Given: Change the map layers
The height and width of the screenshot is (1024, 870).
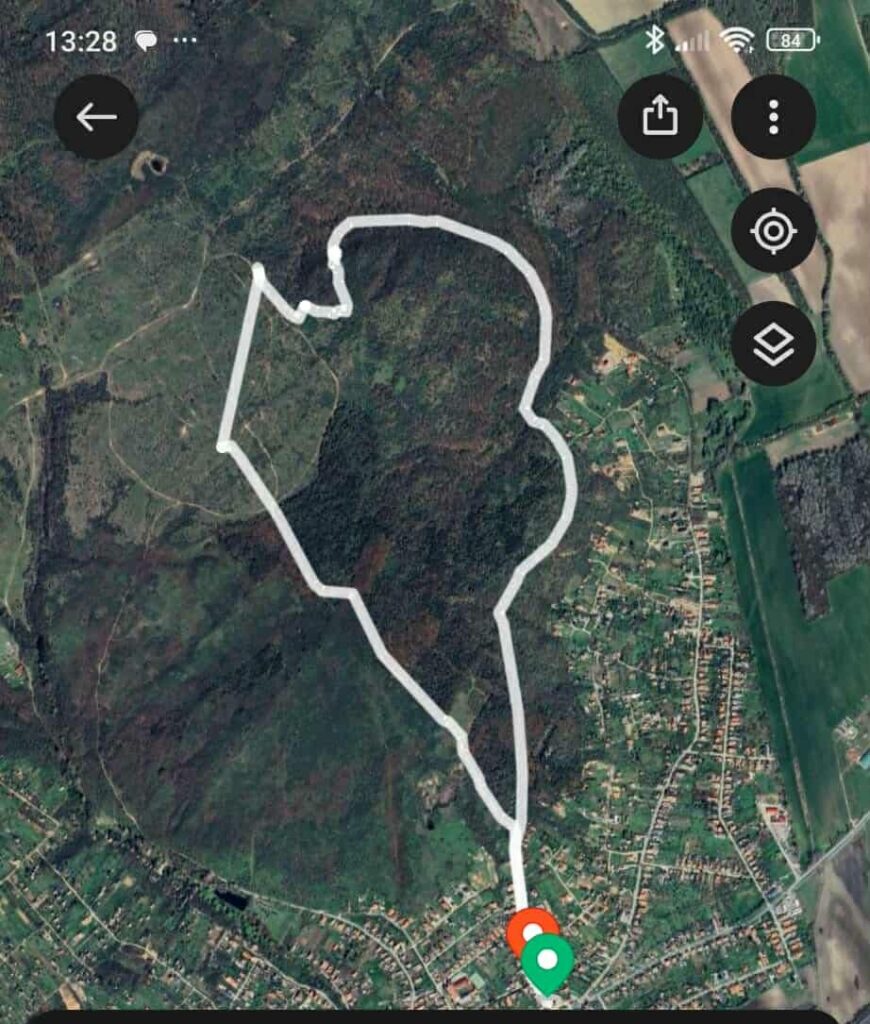Looking at the screenshot, I should tap(773, 345).
